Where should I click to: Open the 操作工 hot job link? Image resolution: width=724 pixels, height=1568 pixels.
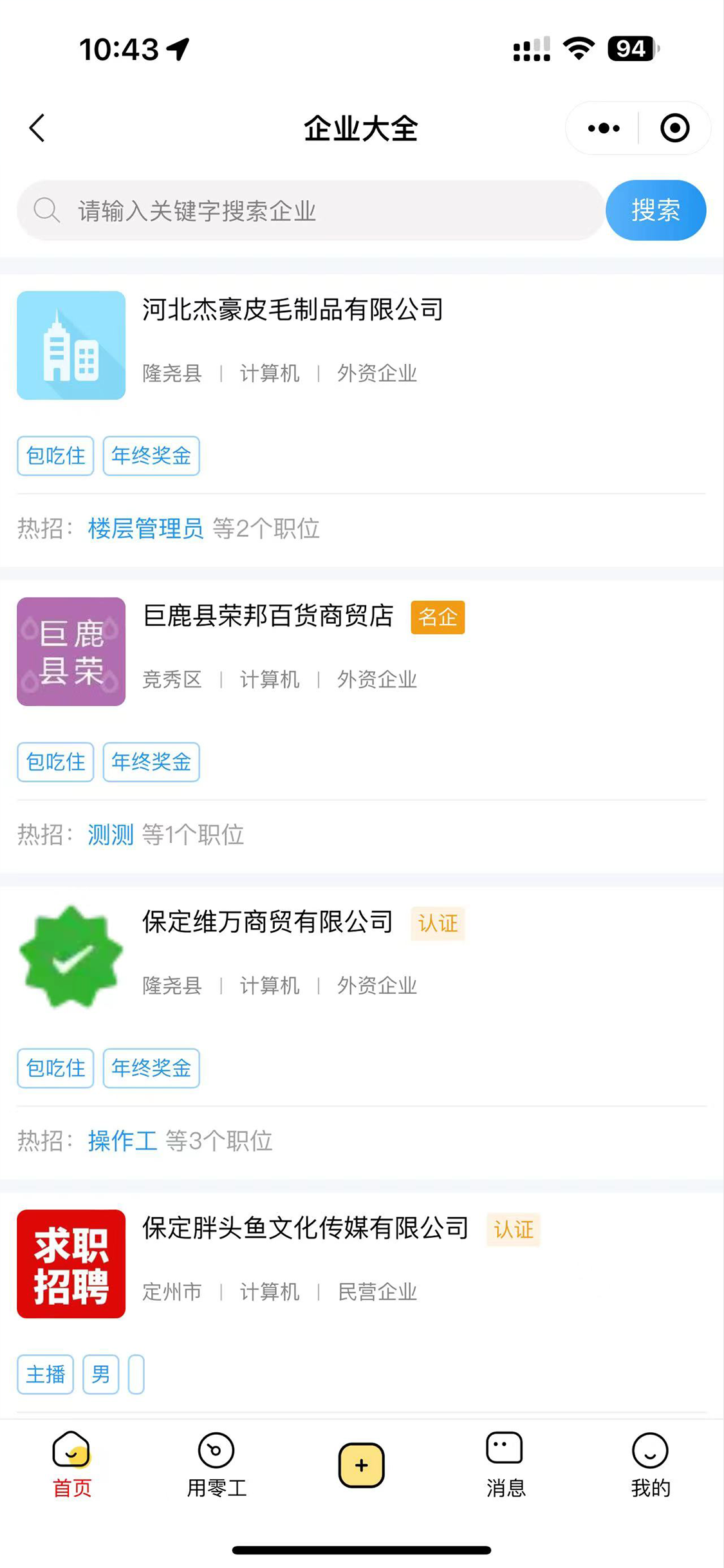pos(122,1141)
